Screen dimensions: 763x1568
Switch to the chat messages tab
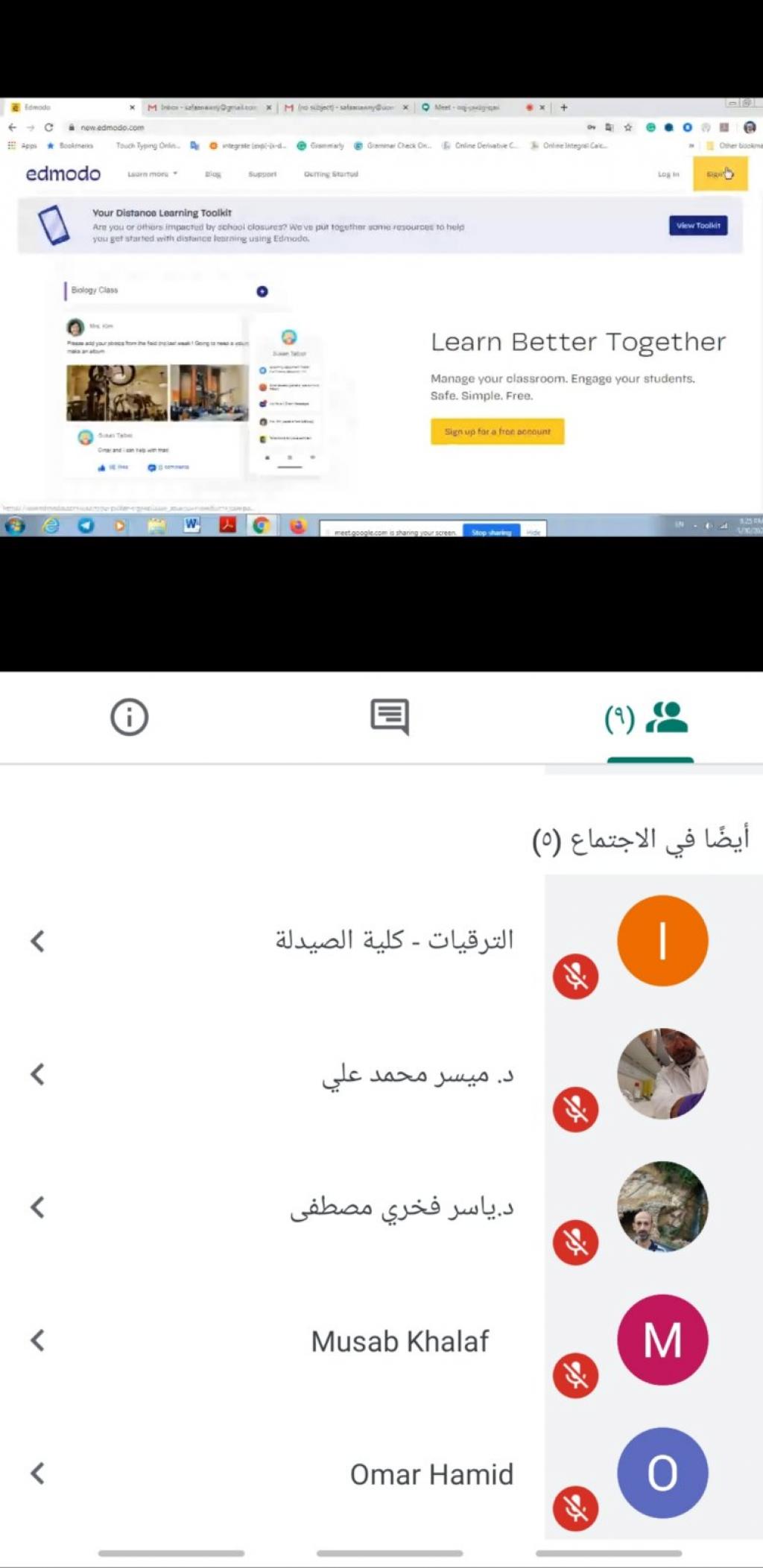click(x=390, y=717)
